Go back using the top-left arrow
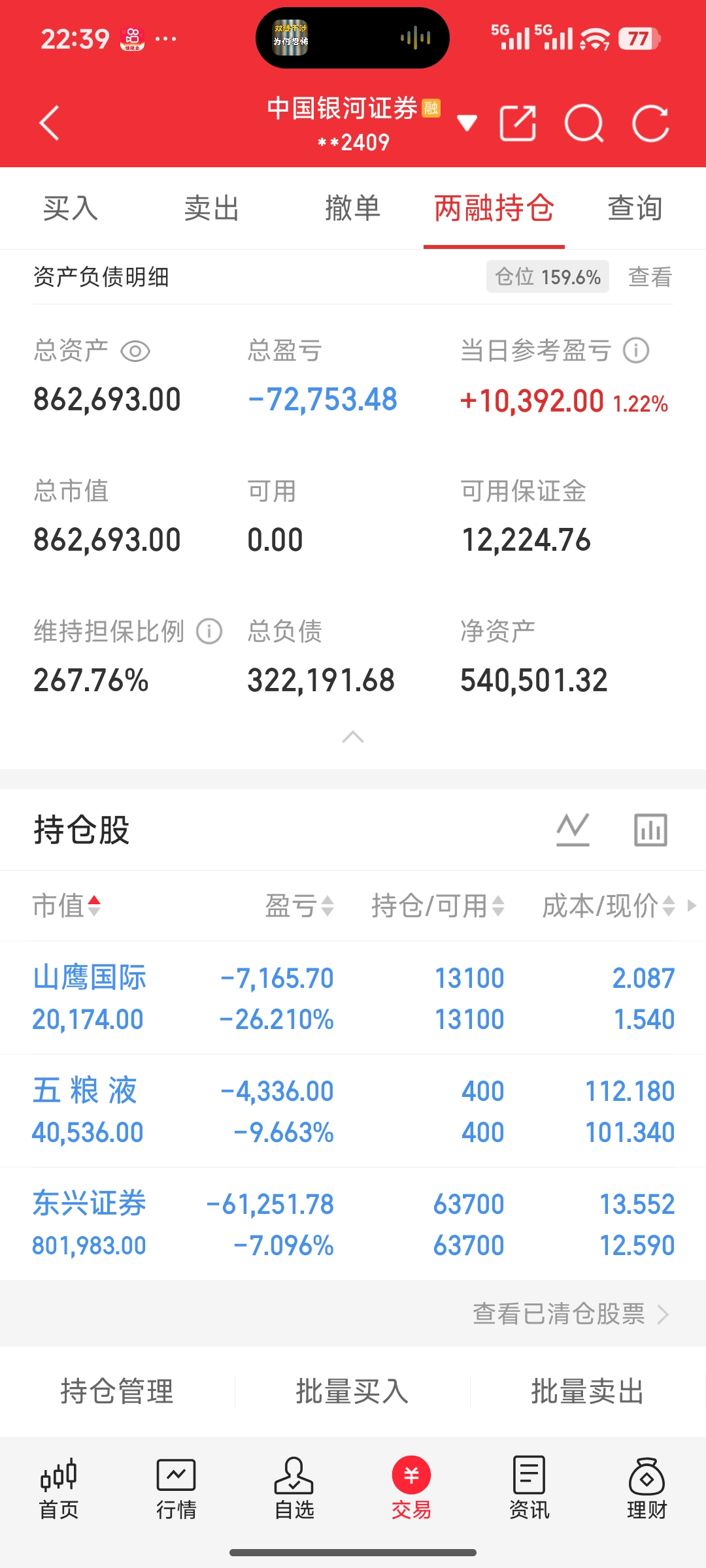 click(50, 123)
